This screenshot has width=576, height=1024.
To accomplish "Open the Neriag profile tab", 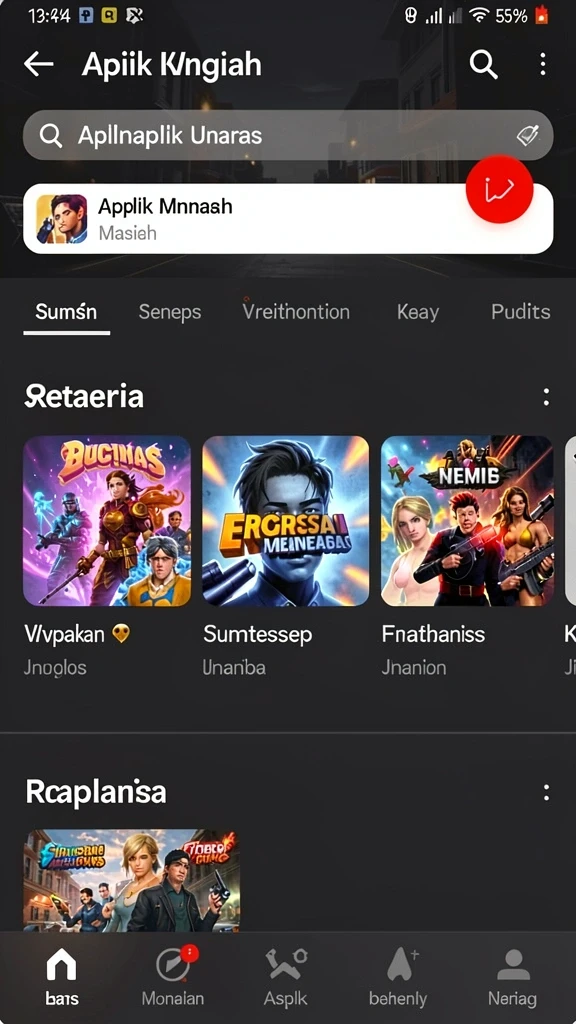I will (x=513, y=977).
